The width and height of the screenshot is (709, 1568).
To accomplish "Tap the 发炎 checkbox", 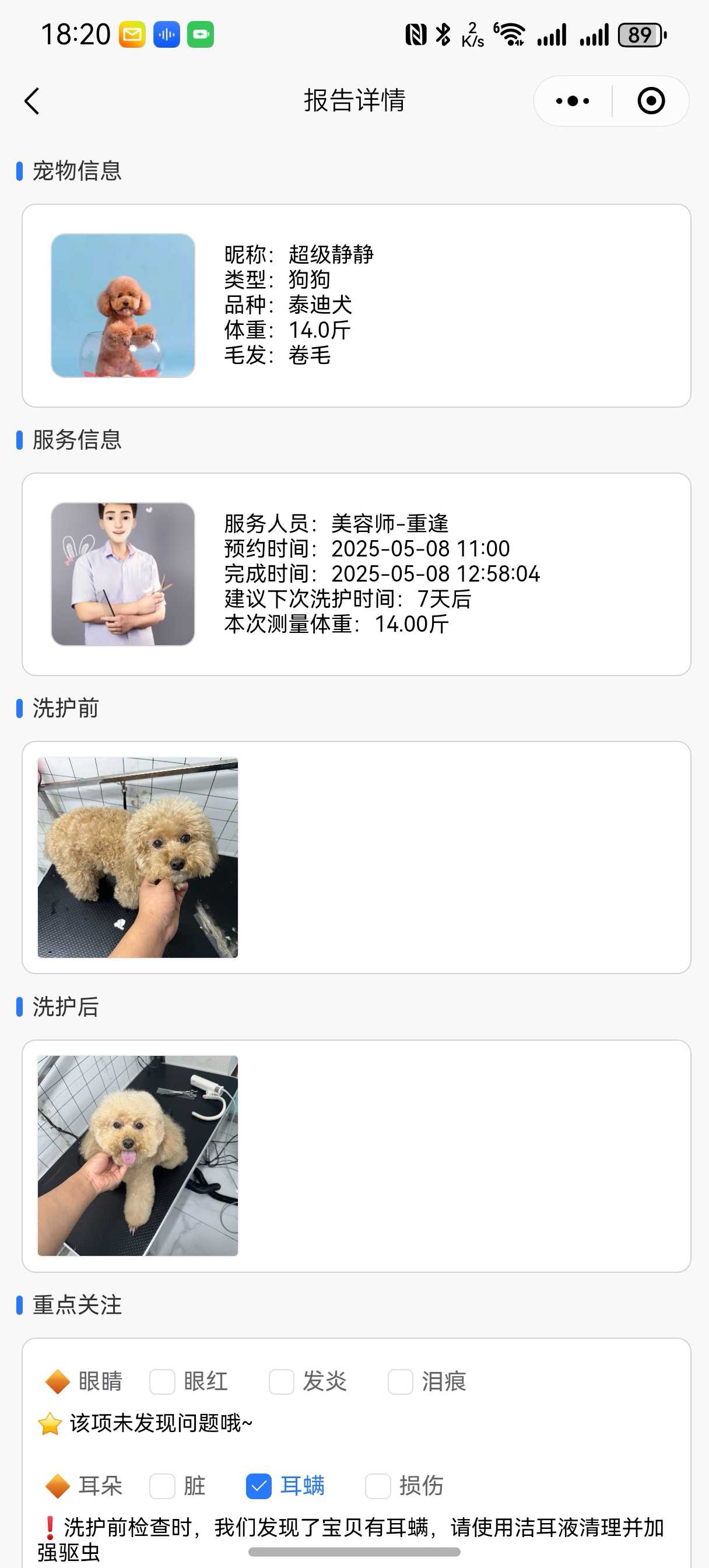I will [282, 1382].
